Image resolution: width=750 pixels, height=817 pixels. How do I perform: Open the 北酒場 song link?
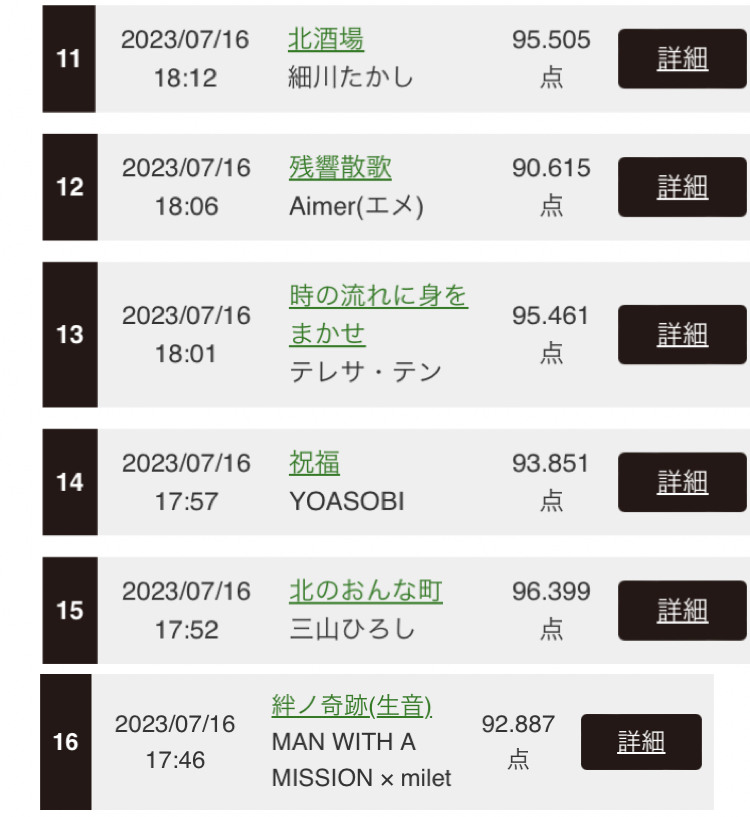(326, 40)
